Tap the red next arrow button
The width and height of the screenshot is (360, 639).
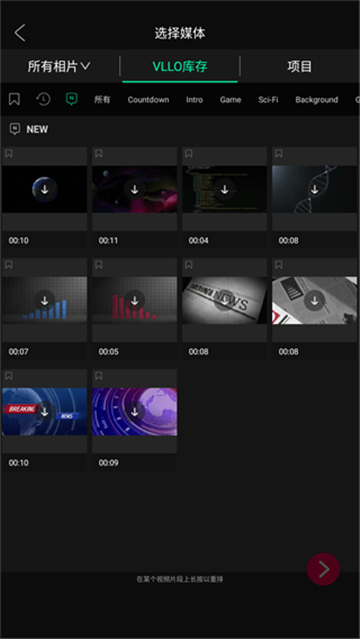(x=323, y=569)
